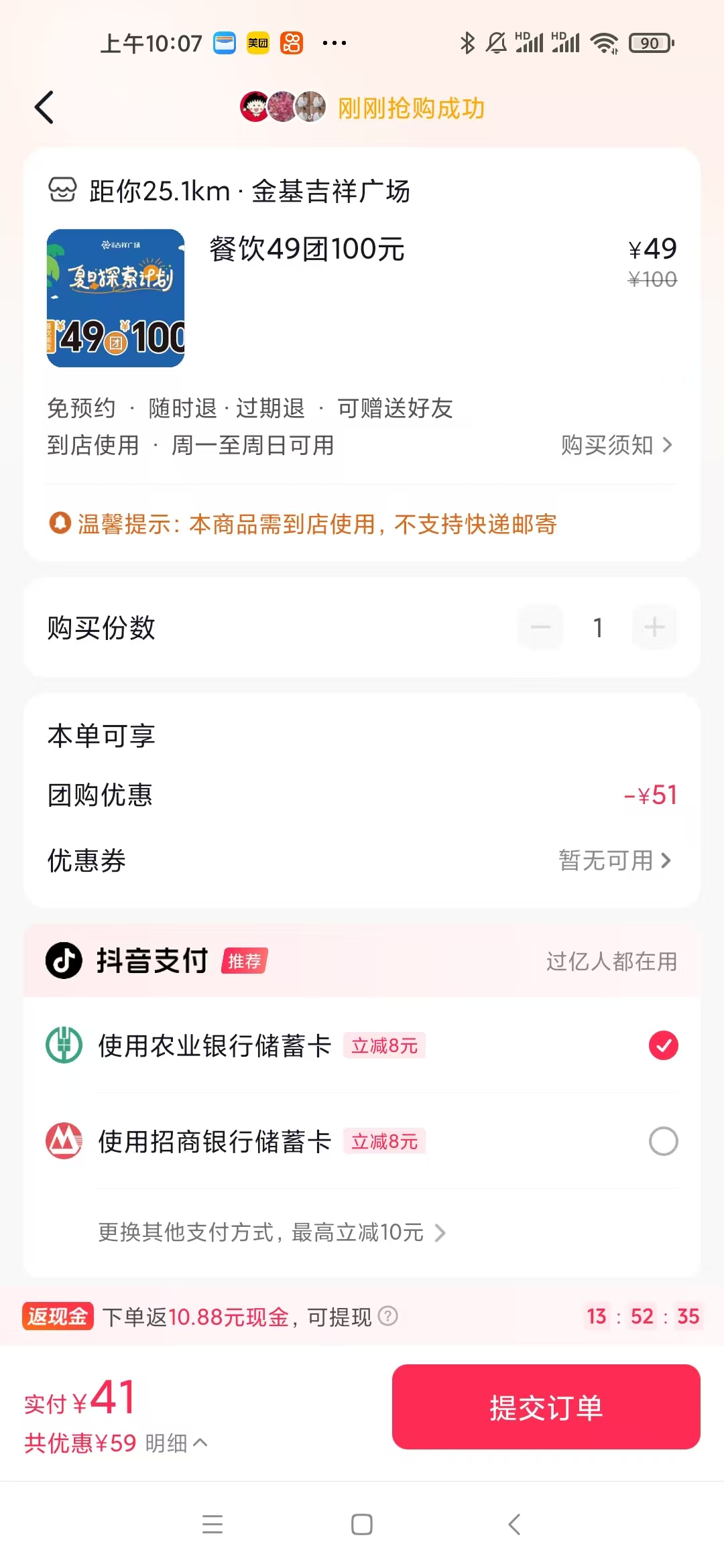The width and height of the screenshot is (724, 1568).
Task: Select 招商银行储蓄卡 as payment method
Action: tap(362, 1141)
